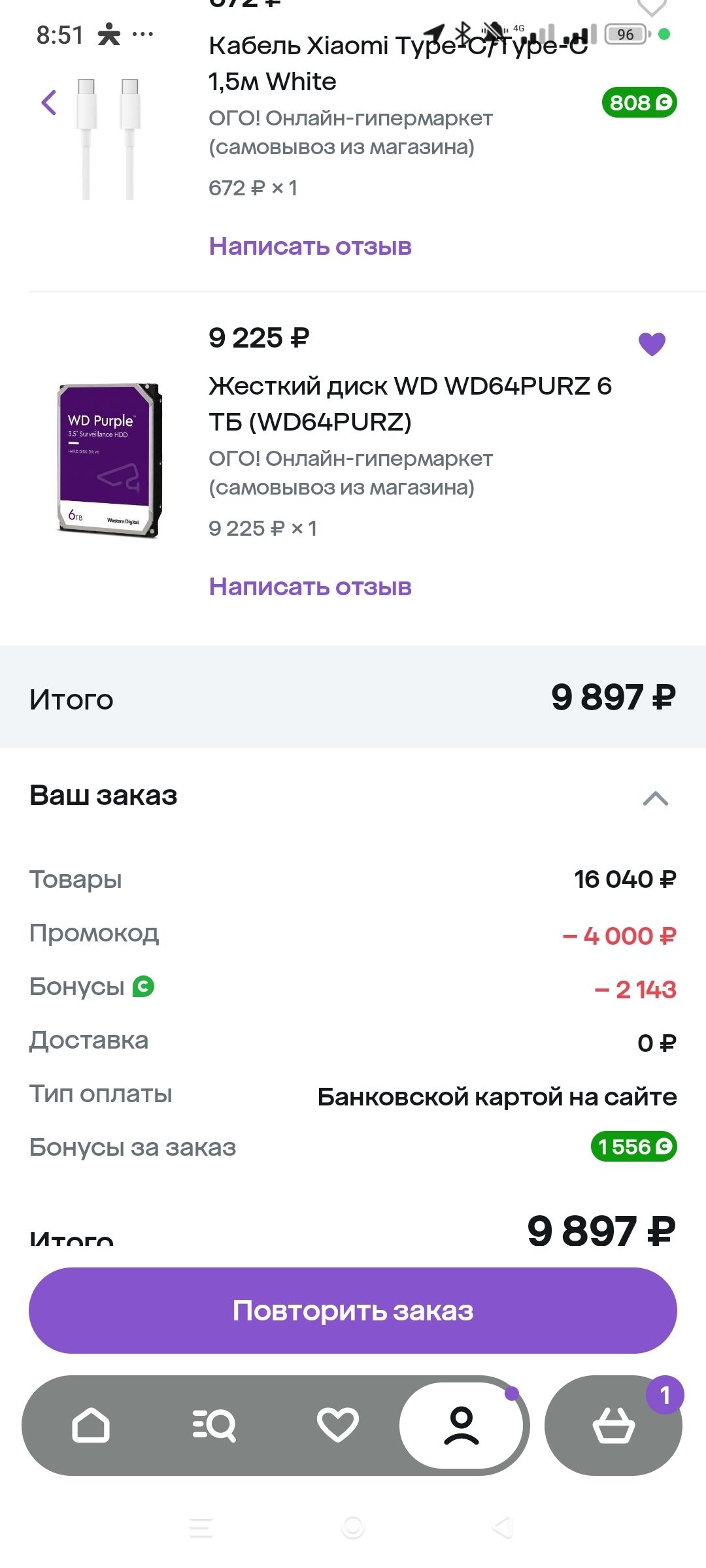The width and height of the screenshot is (706, 1568).
Task: Remove WD hard drive from favorites
Action: click(651, 344)
